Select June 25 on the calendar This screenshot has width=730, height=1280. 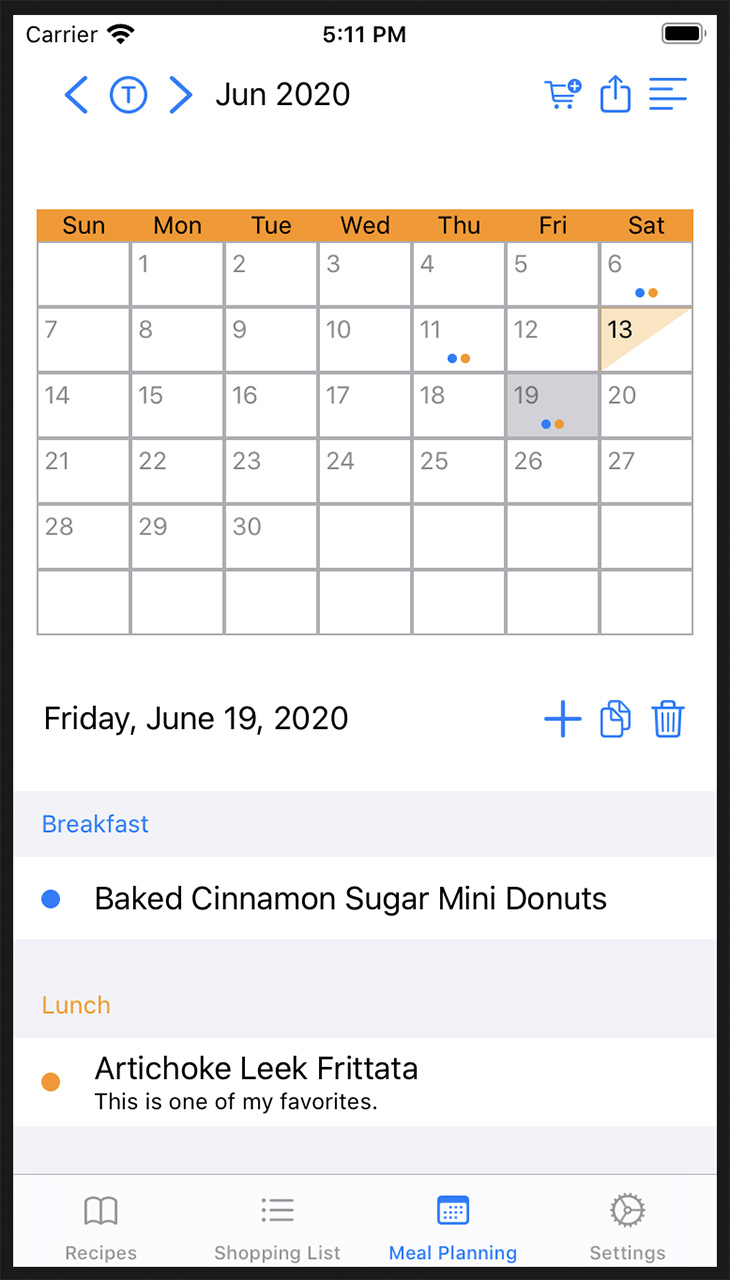click(458, 471)
